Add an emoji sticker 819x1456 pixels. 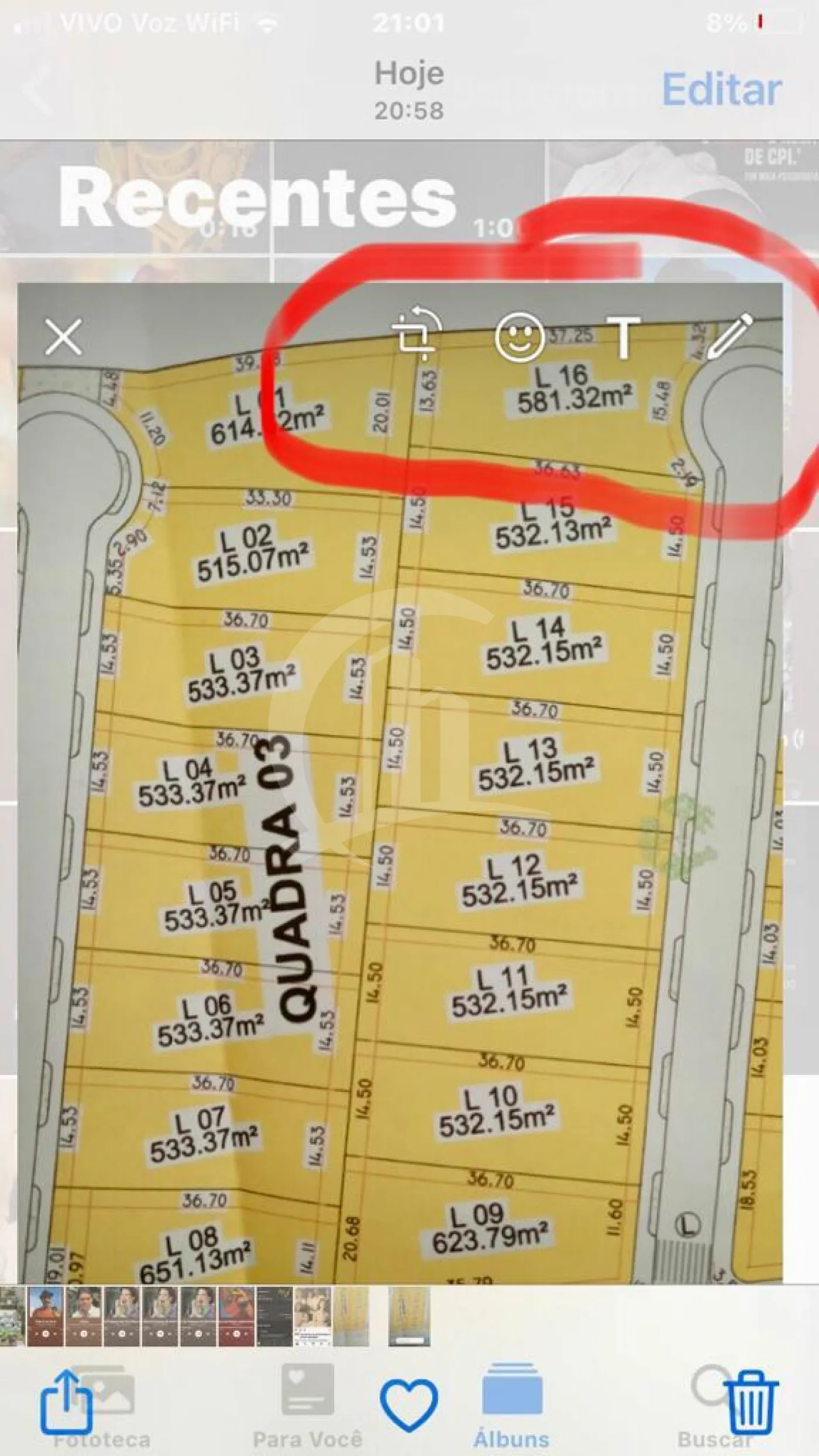pos(519,336)
